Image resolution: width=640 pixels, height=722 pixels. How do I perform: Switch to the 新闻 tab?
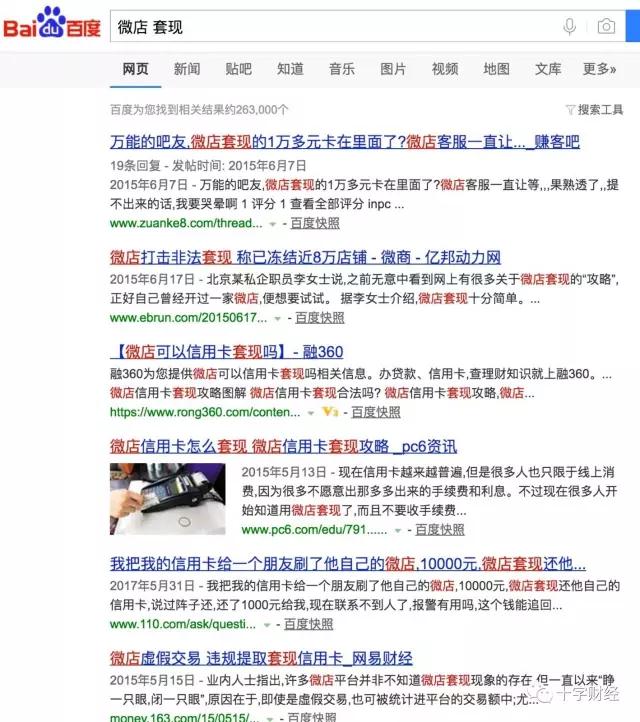click(187, 69)
